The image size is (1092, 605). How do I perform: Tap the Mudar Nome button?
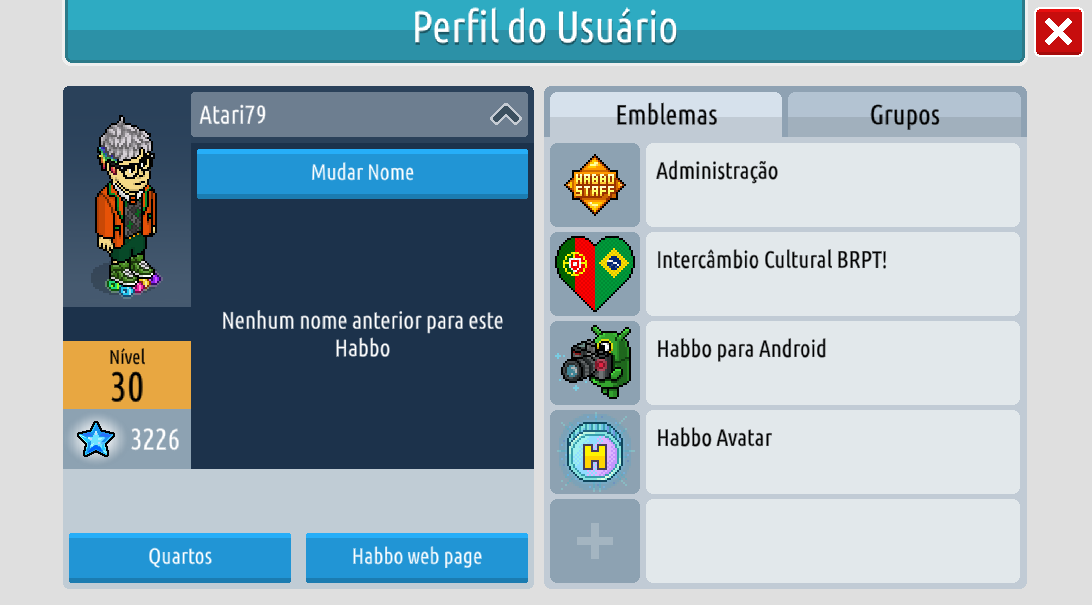click(362, 173)
